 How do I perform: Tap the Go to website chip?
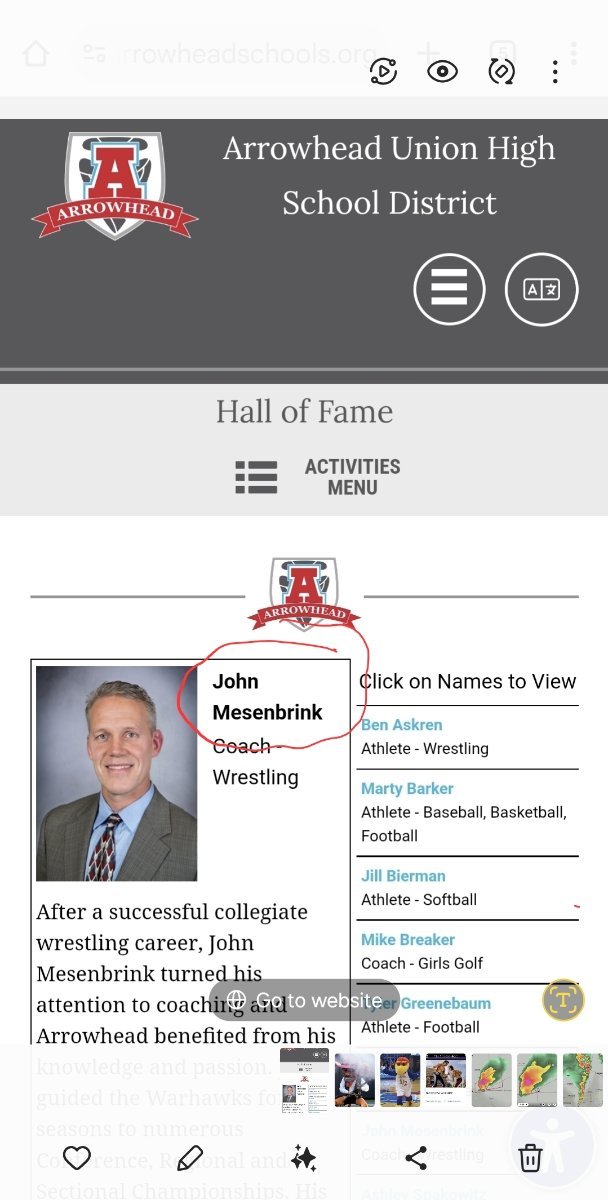(x=305, y=1000)
